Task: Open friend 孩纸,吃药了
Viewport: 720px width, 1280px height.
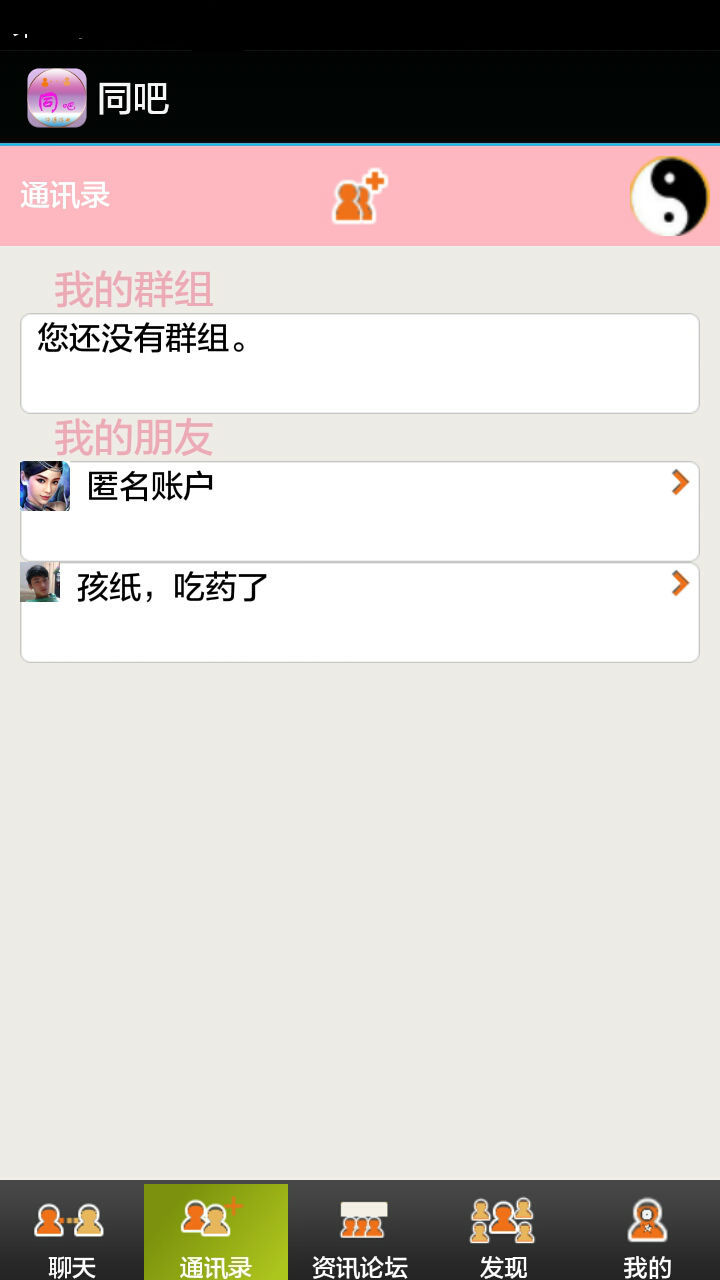Action: click(360, 611)
